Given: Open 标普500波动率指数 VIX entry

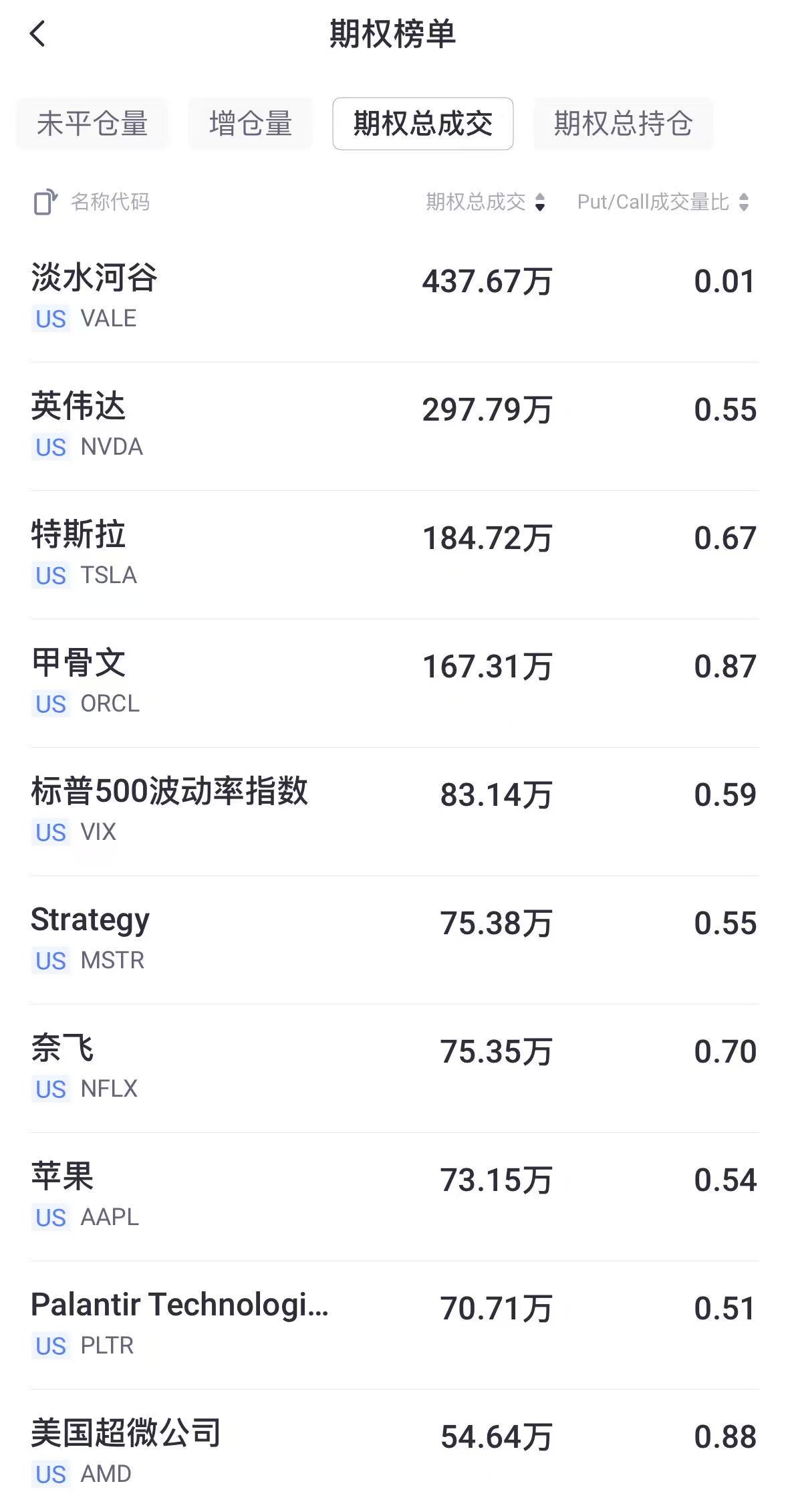Looking at the screenshot, I should click(394, 811).
